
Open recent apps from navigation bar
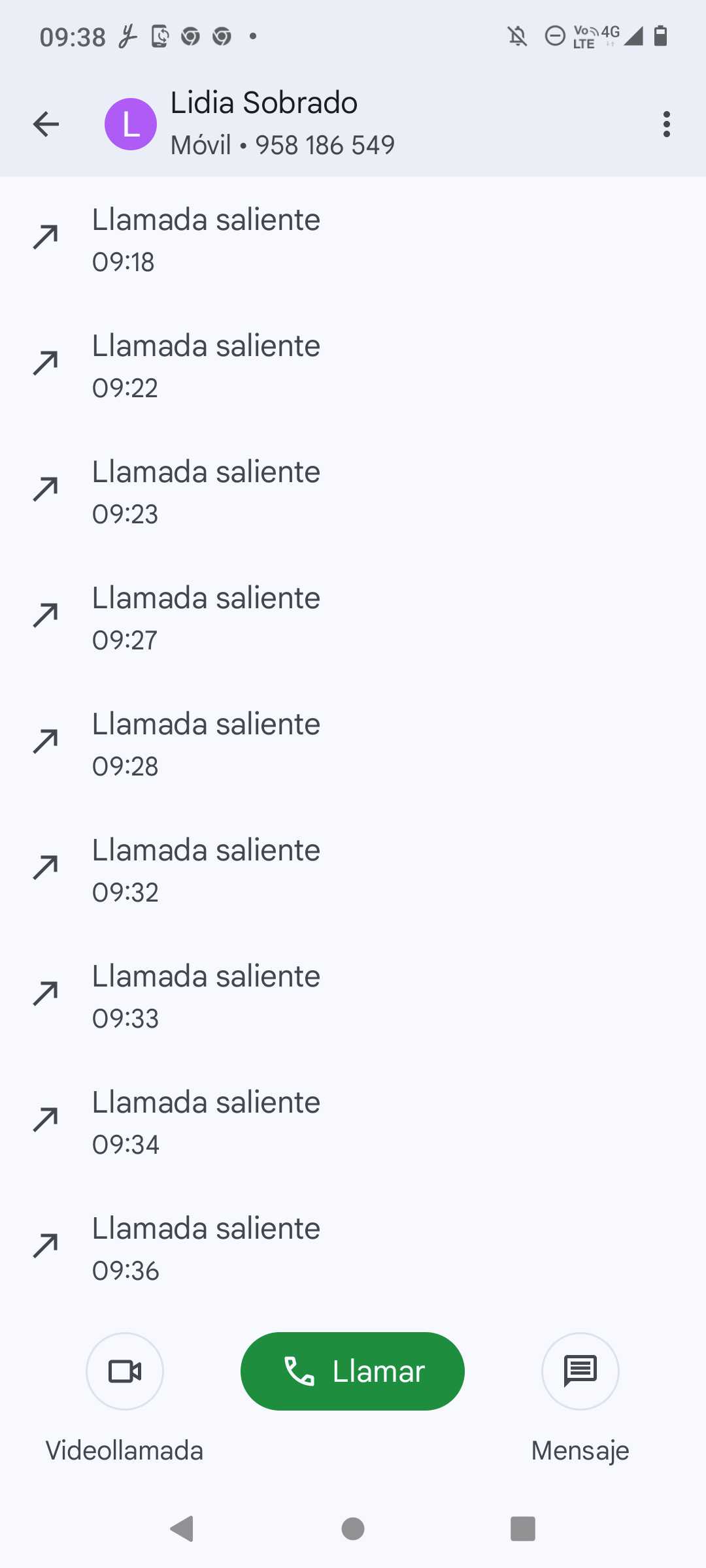point(522,1529)
